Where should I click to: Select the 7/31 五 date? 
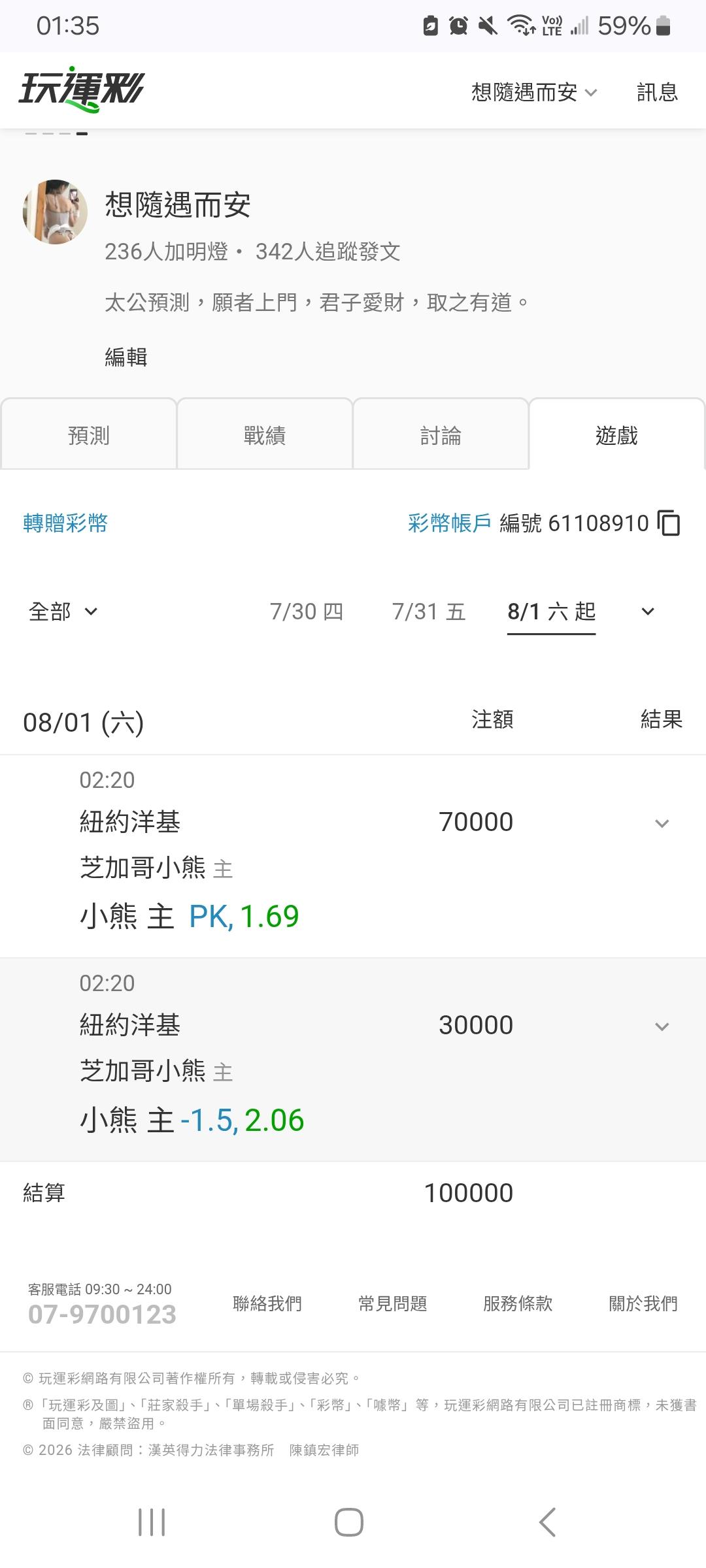point(429,612)
